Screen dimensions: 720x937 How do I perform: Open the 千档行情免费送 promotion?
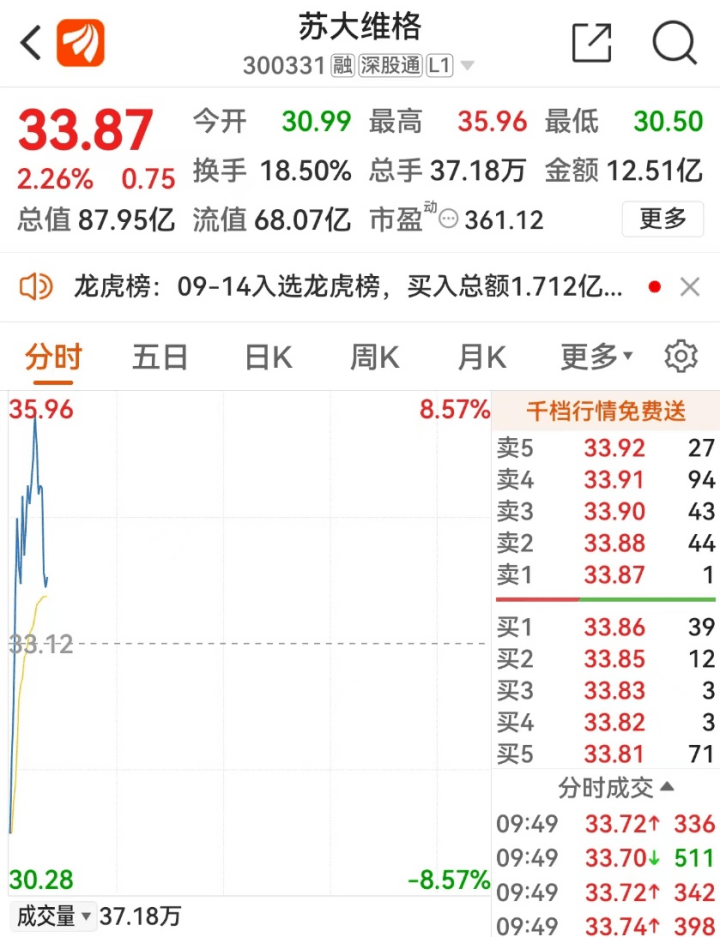click(x=606, y=410)
